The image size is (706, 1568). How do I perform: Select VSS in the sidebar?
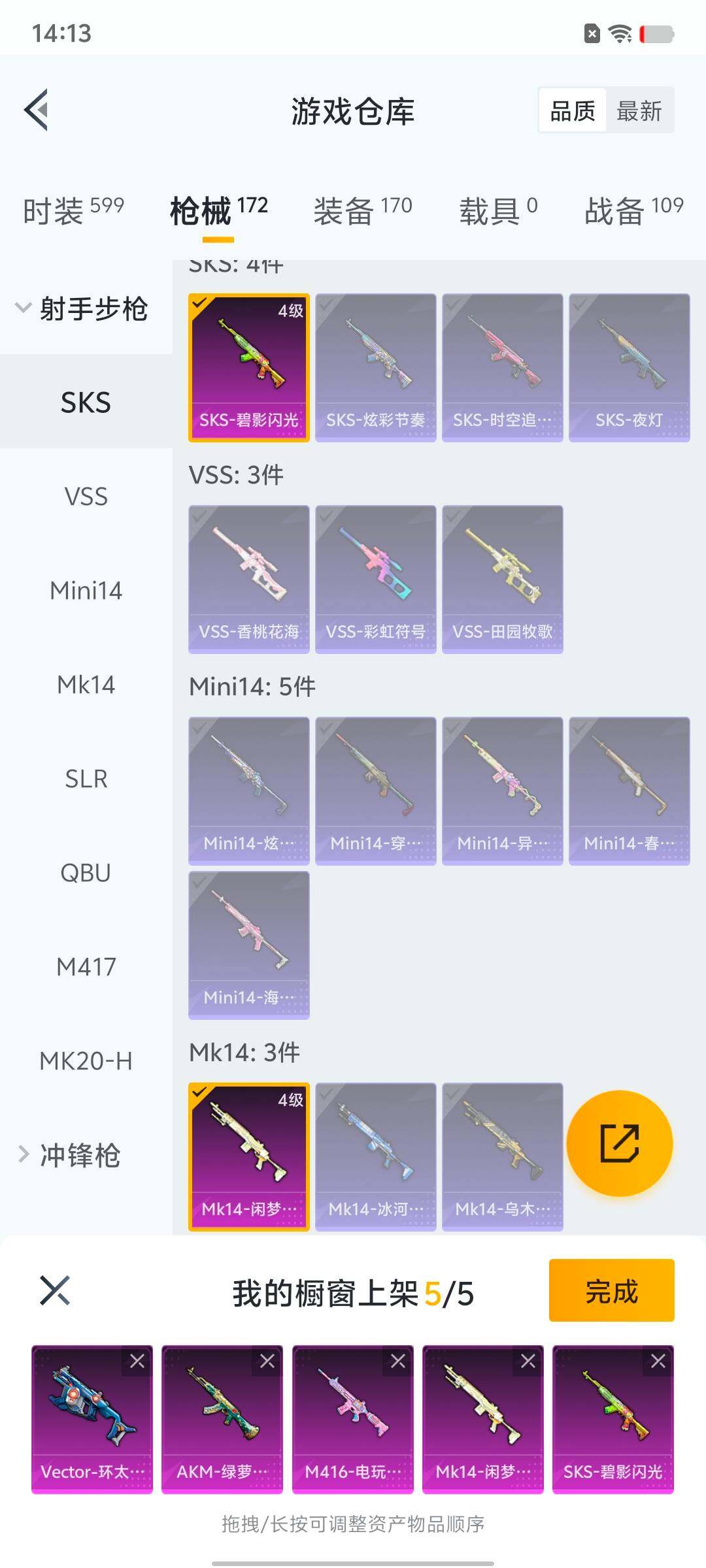tap(86, 497)
